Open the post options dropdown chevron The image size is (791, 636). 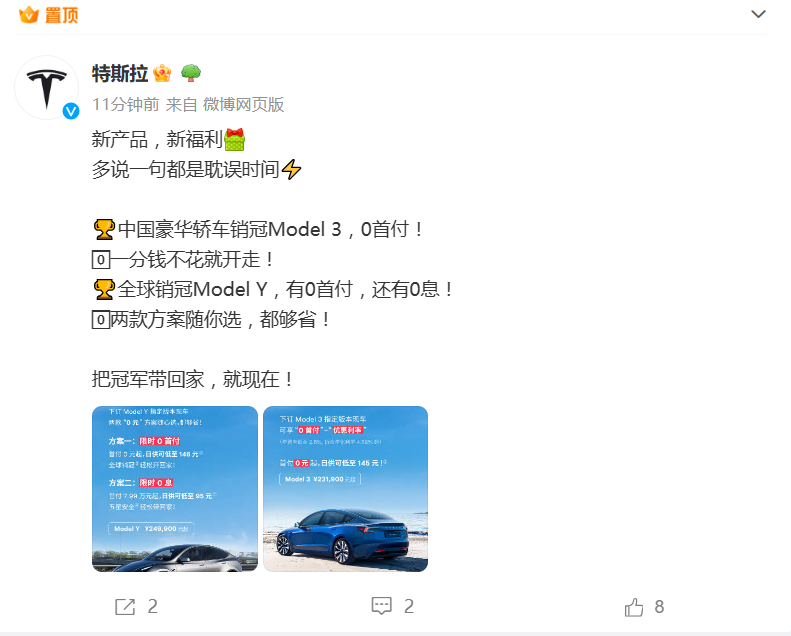pos(759,13)
